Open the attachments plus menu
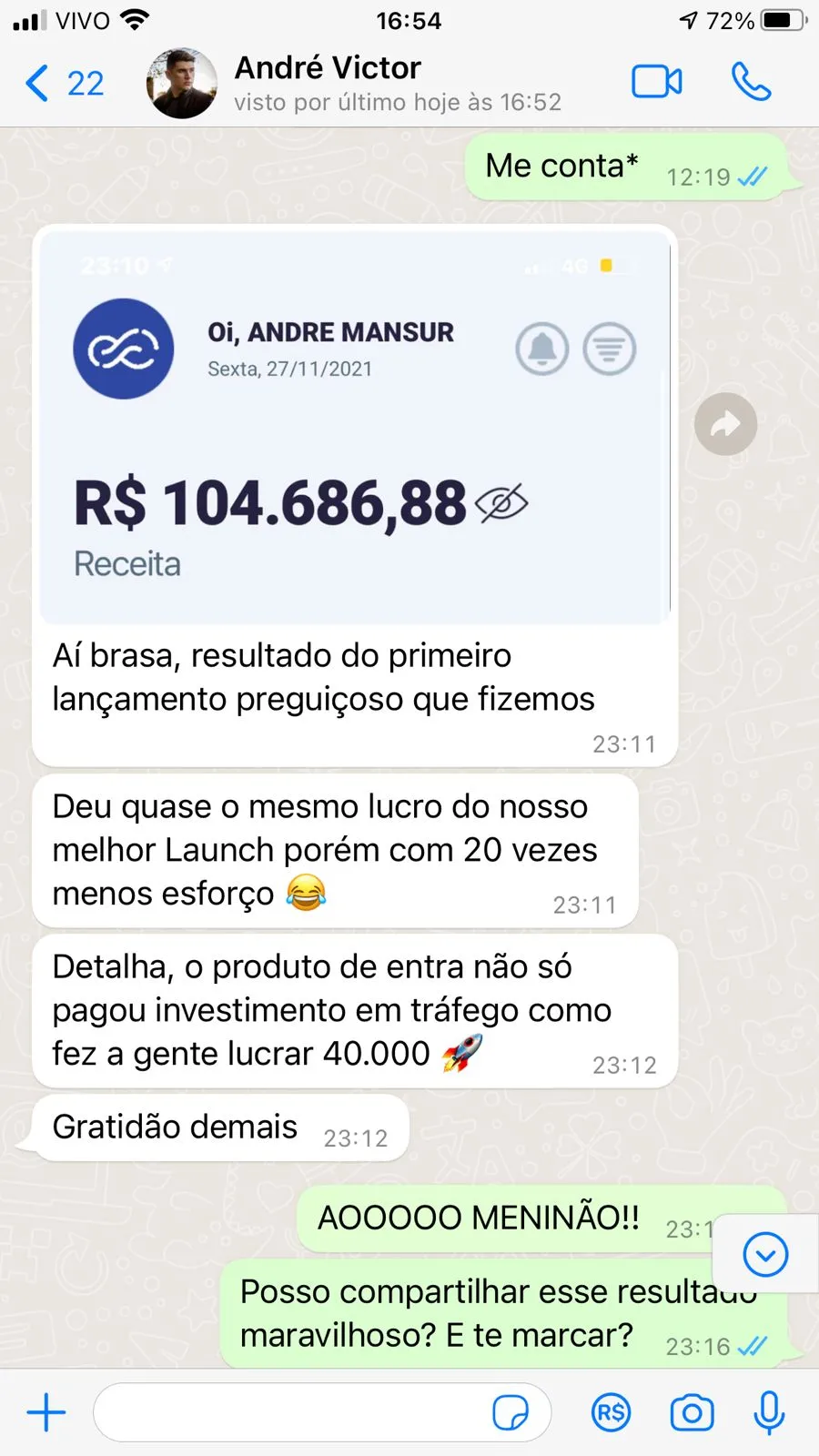This screenshot has width=819, height=1456. [46, 1412]
